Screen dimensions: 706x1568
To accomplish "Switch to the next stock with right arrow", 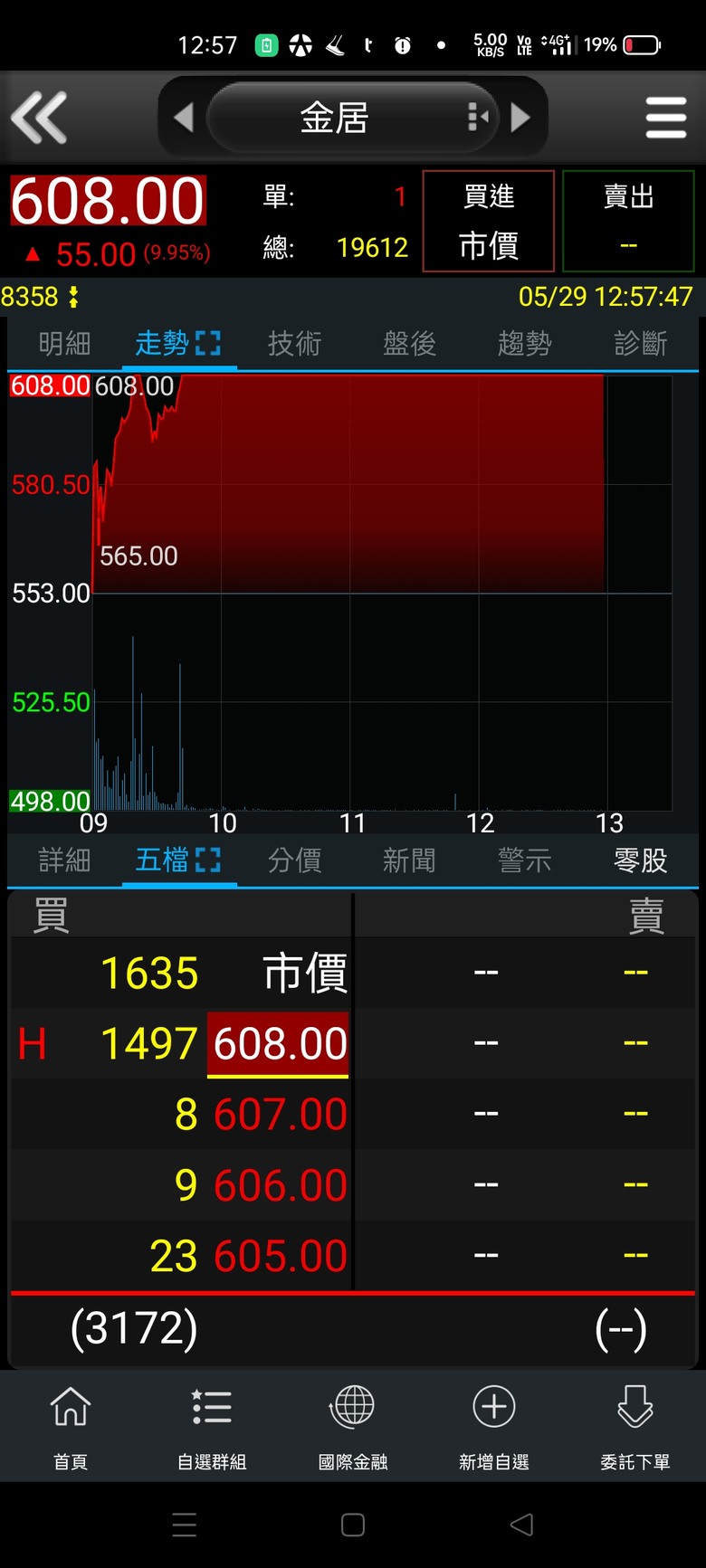I will (x=520, y=118).
